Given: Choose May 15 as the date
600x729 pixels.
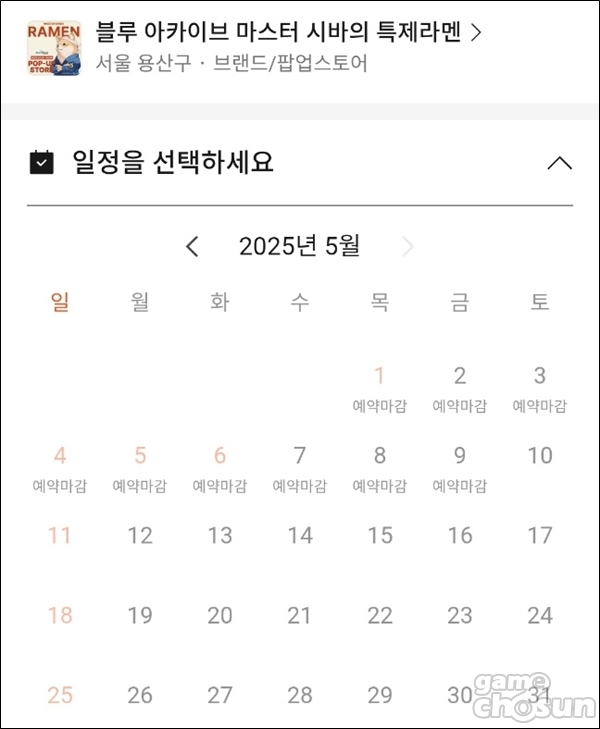Looking at the screenshot, I should [x=380, y=535].
